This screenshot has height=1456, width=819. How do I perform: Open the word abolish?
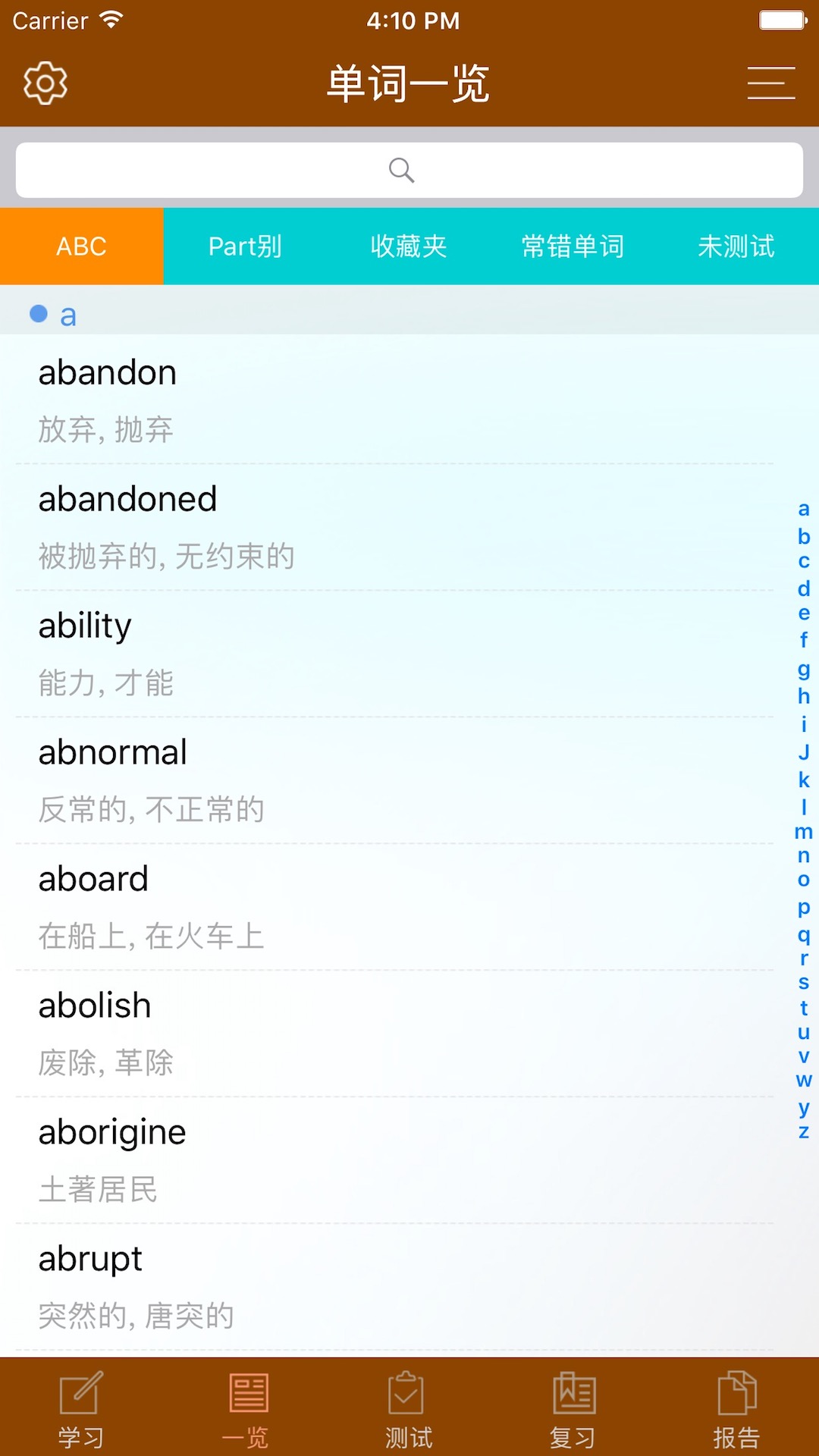[x=394, y=1034]
